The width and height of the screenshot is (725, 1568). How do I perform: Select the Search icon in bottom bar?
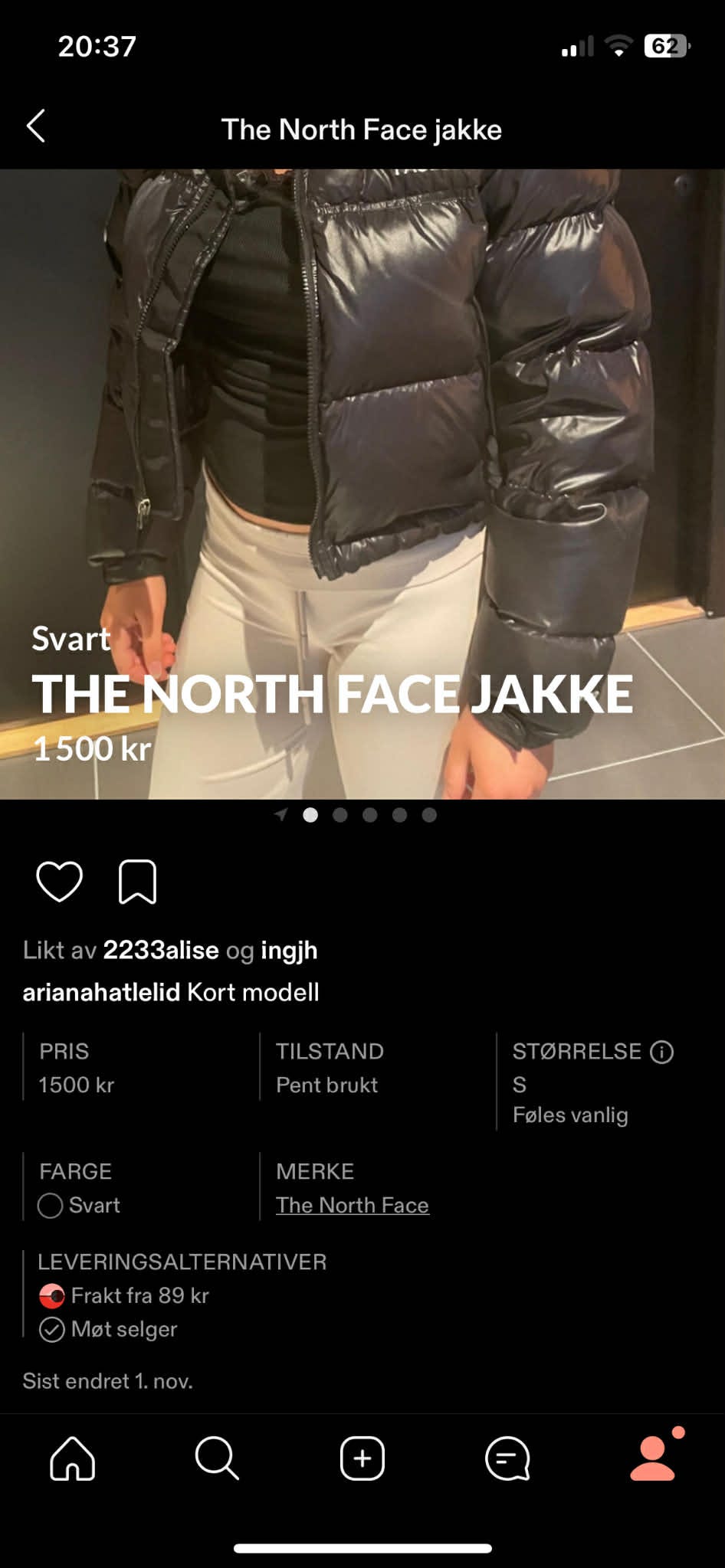(x=218, y=1458)
